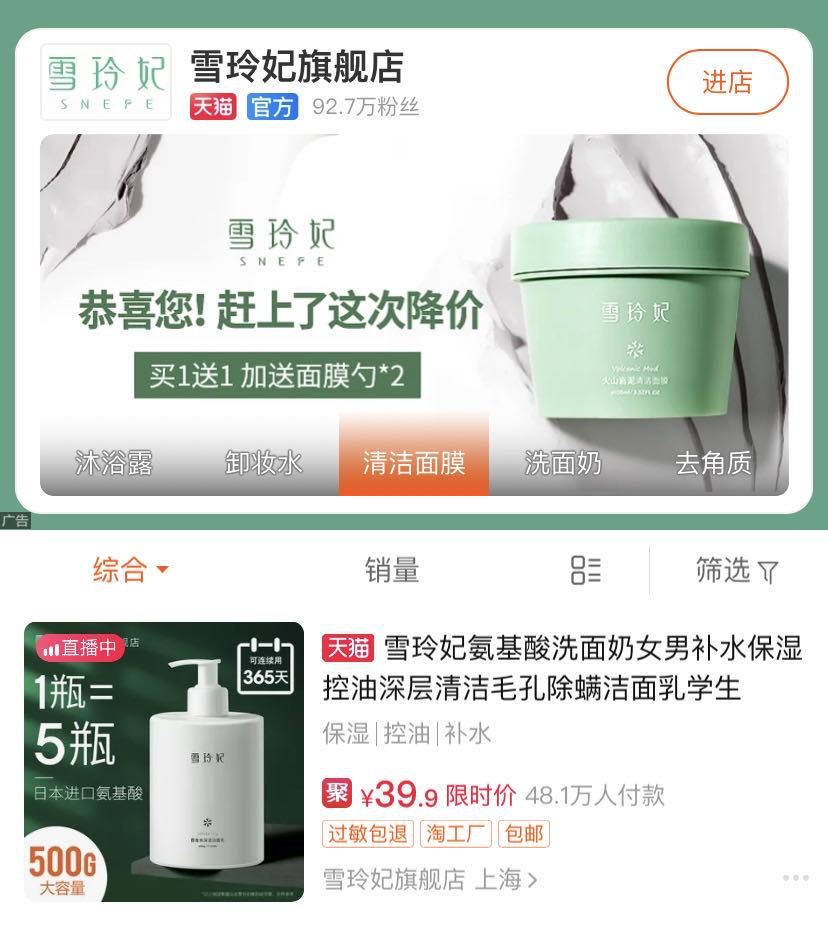
Task: Visit 雪玲妃旗舰店 上海 shop link
Action: click(x=430, y=879)
